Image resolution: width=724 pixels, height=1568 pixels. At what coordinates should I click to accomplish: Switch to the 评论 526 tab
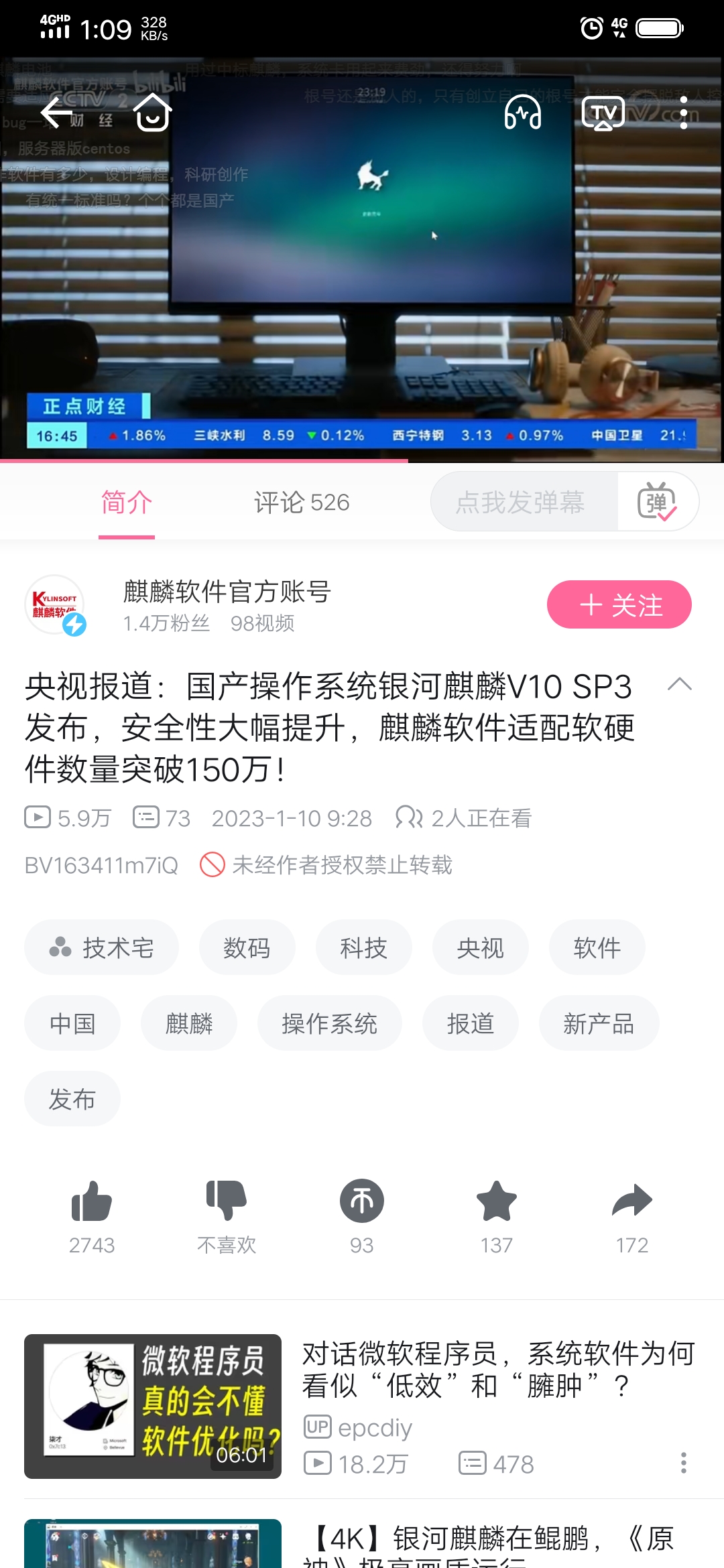click(x=301, y=503)
